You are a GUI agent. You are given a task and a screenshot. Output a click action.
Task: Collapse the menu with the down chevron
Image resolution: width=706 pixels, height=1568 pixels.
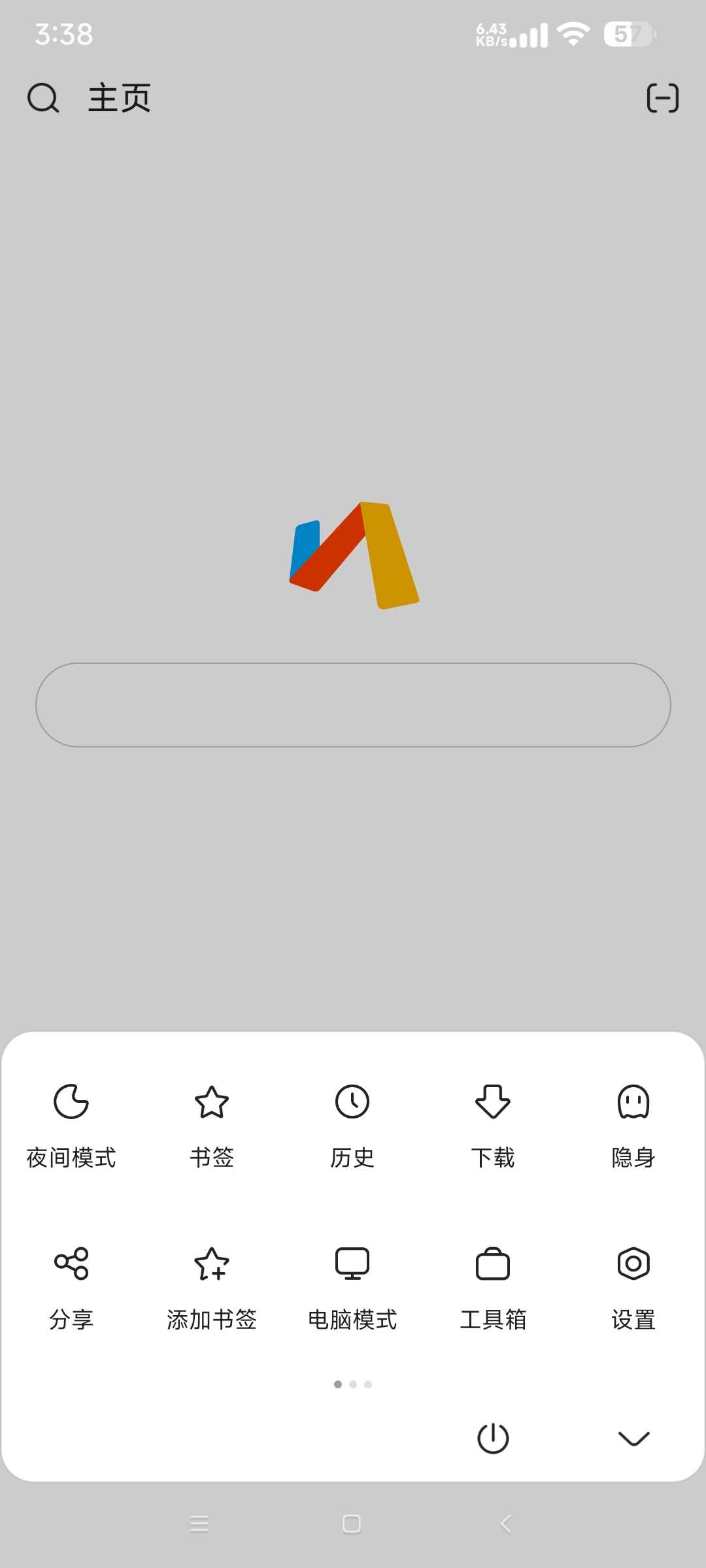click(x=633, y=1438)
